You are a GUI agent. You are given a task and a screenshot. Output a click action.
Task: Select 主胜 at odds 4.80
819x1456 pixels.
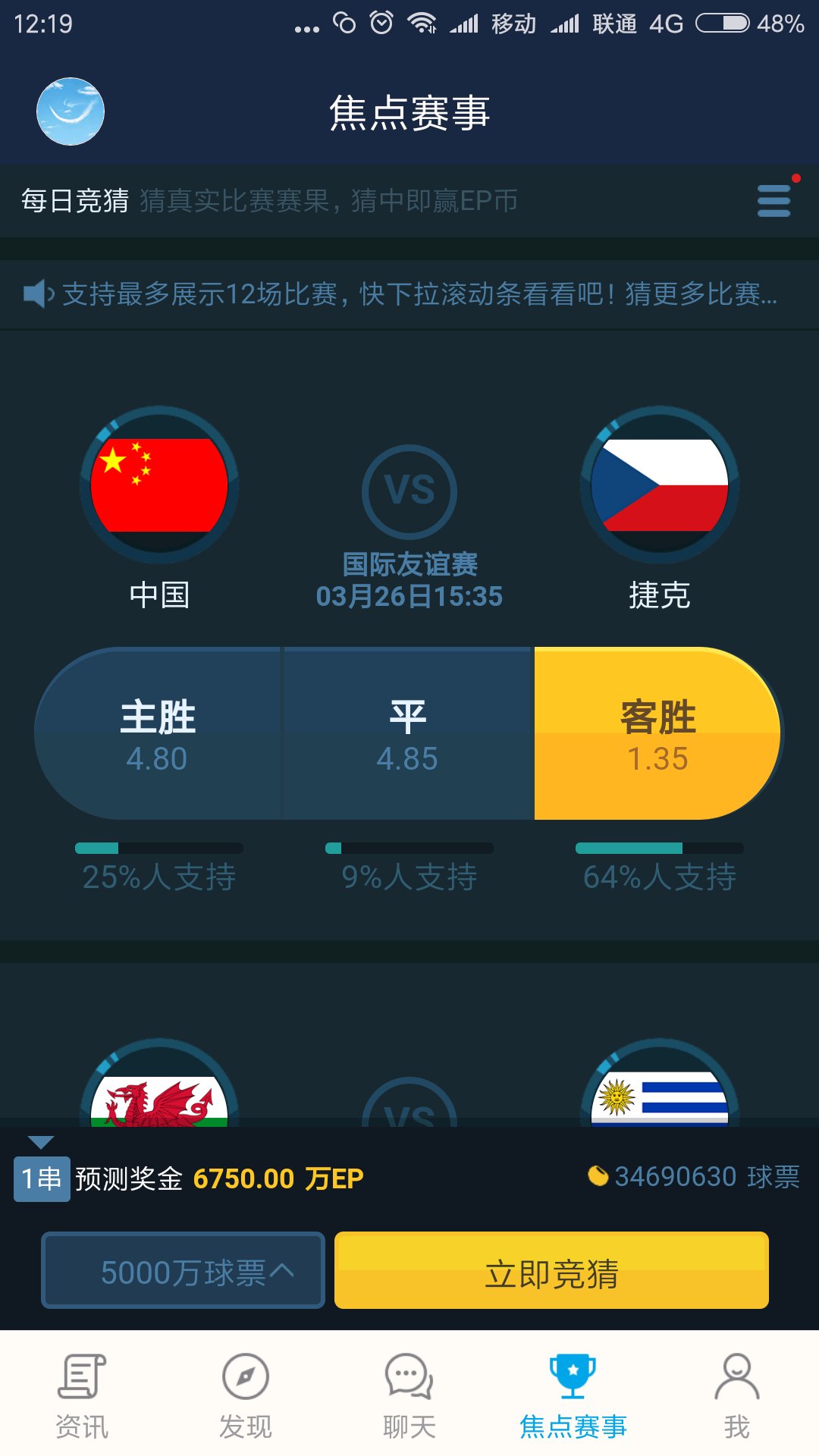click(158, 733)
